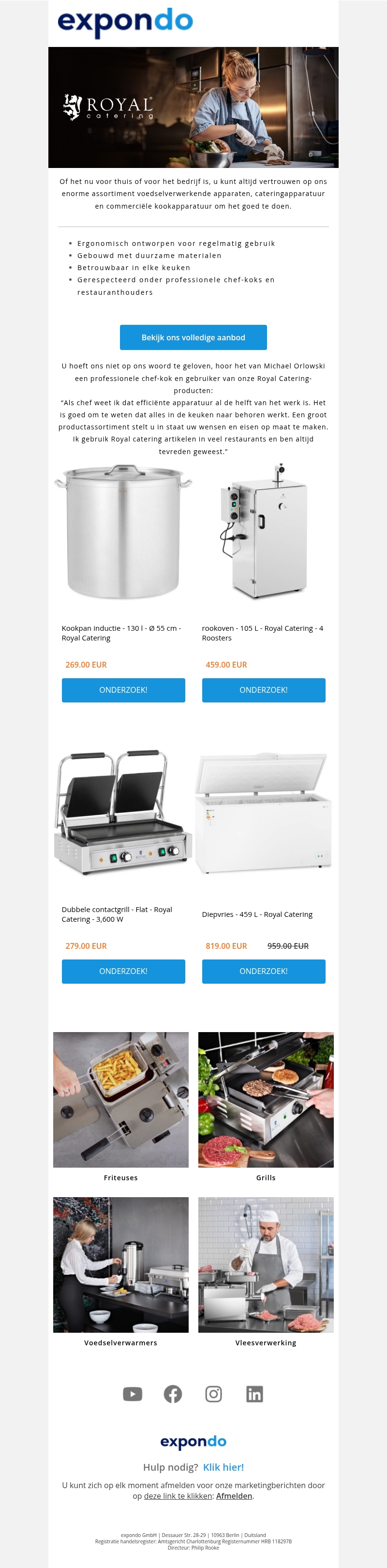Open ONDERZOEK! under the Kookpan inductie
This screenshot has height=1568, width=387.
123,690
